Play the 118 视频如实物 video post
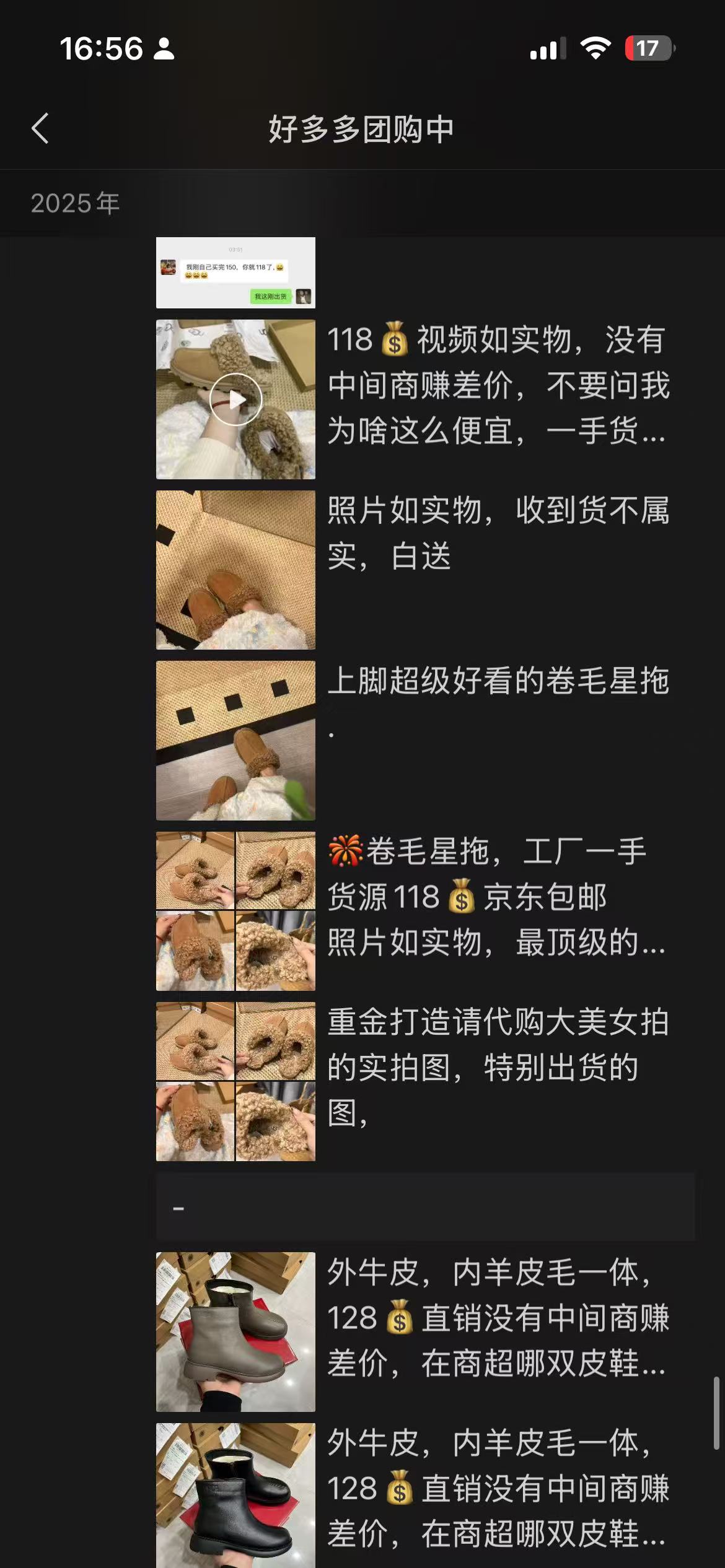This screenshot has height=1568, width=725. pyautogui.click(x=235, y=399)
